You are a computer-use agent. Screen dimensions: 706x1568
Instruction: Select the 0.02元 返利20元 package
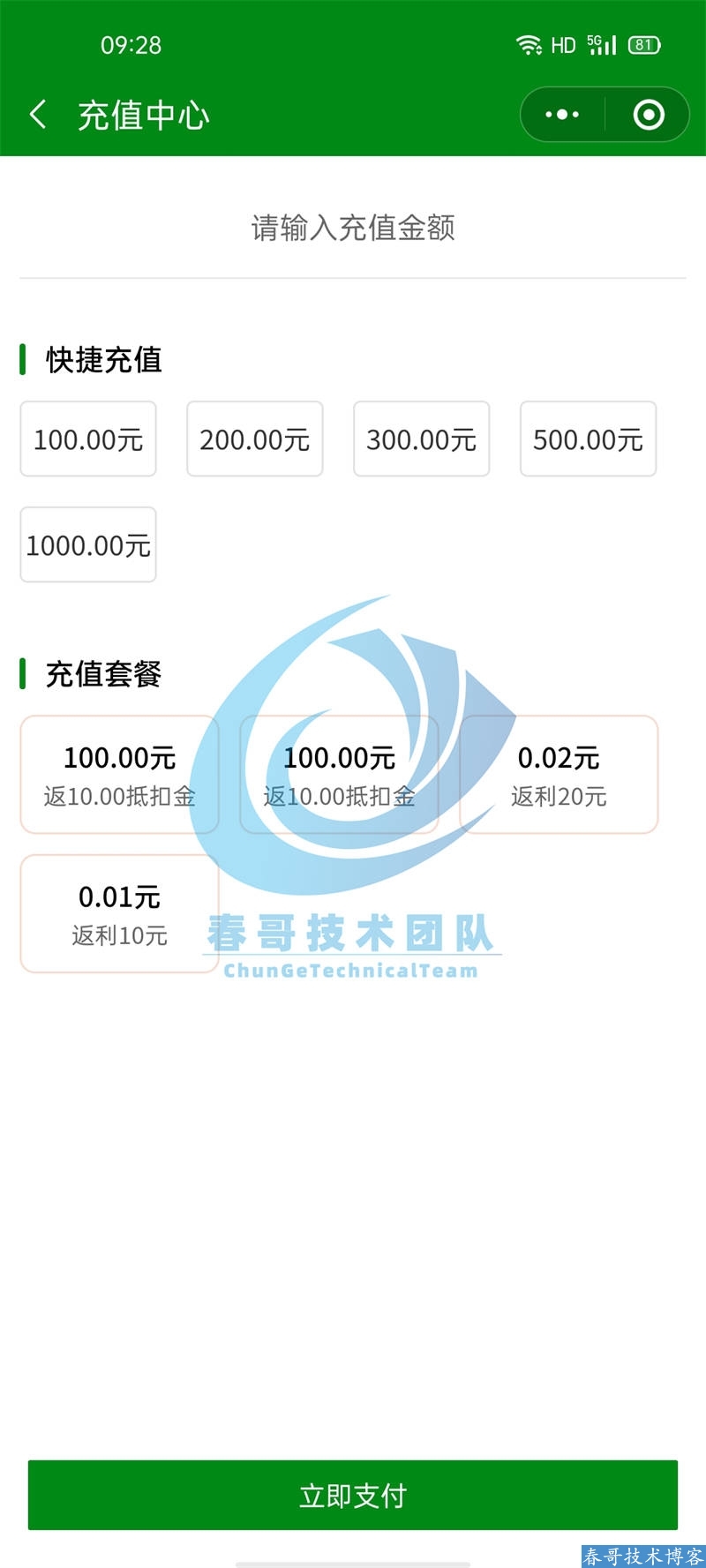[x=559, y=775]
